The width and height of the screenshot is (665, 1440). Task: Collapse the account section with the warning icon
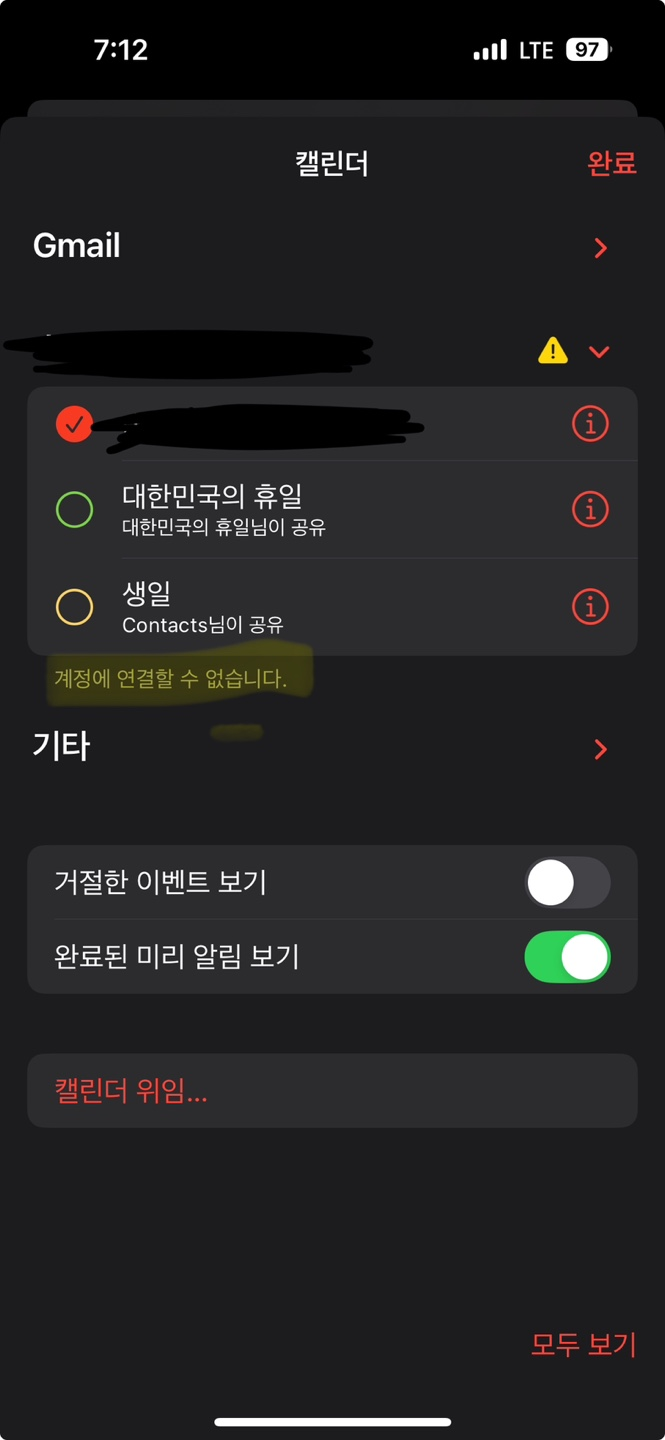pos(599,351)
